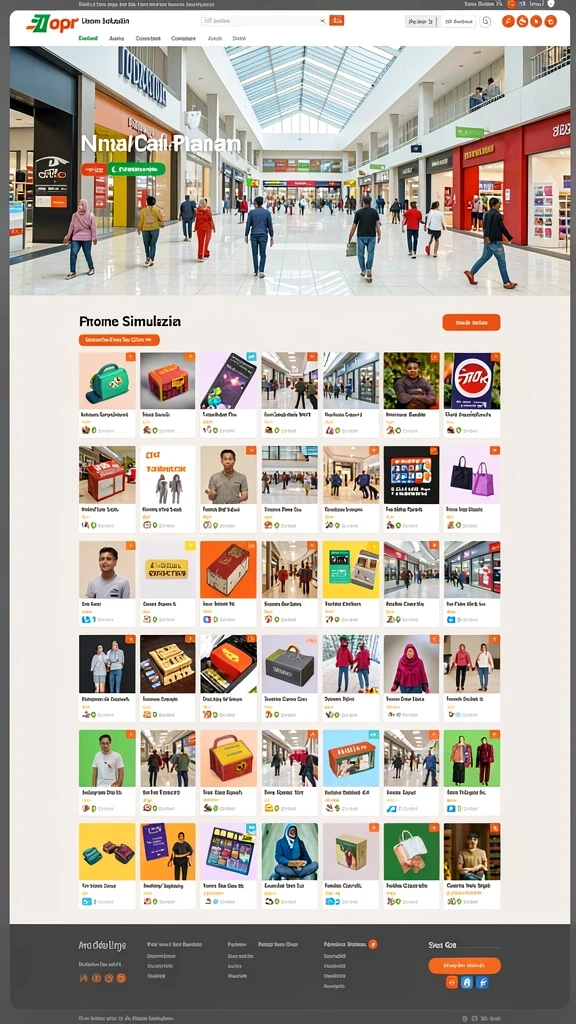Open the card with man on green background

(x=107, y=773)
